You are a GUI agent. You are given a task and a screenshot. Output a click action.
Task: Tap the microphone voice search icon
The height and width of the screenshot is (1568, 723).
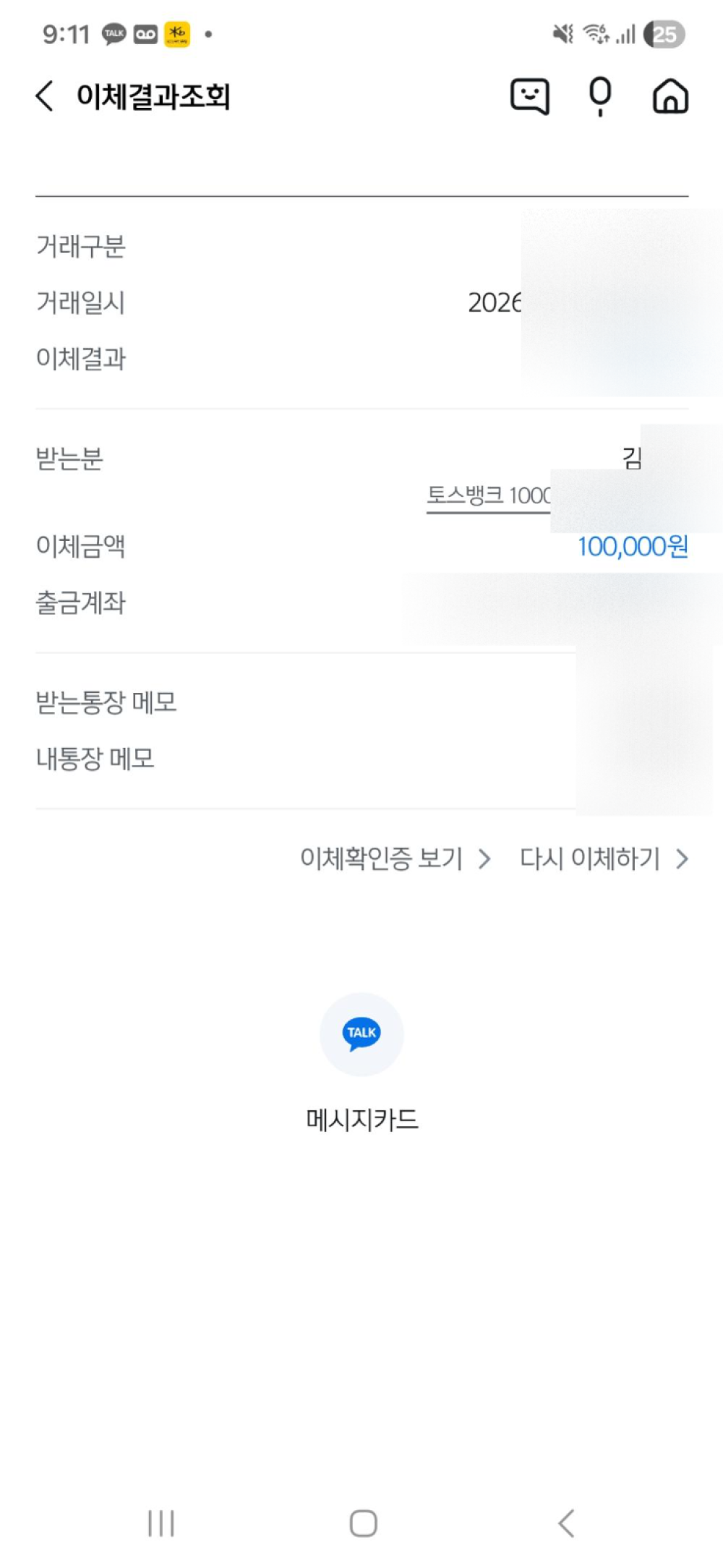600,96
